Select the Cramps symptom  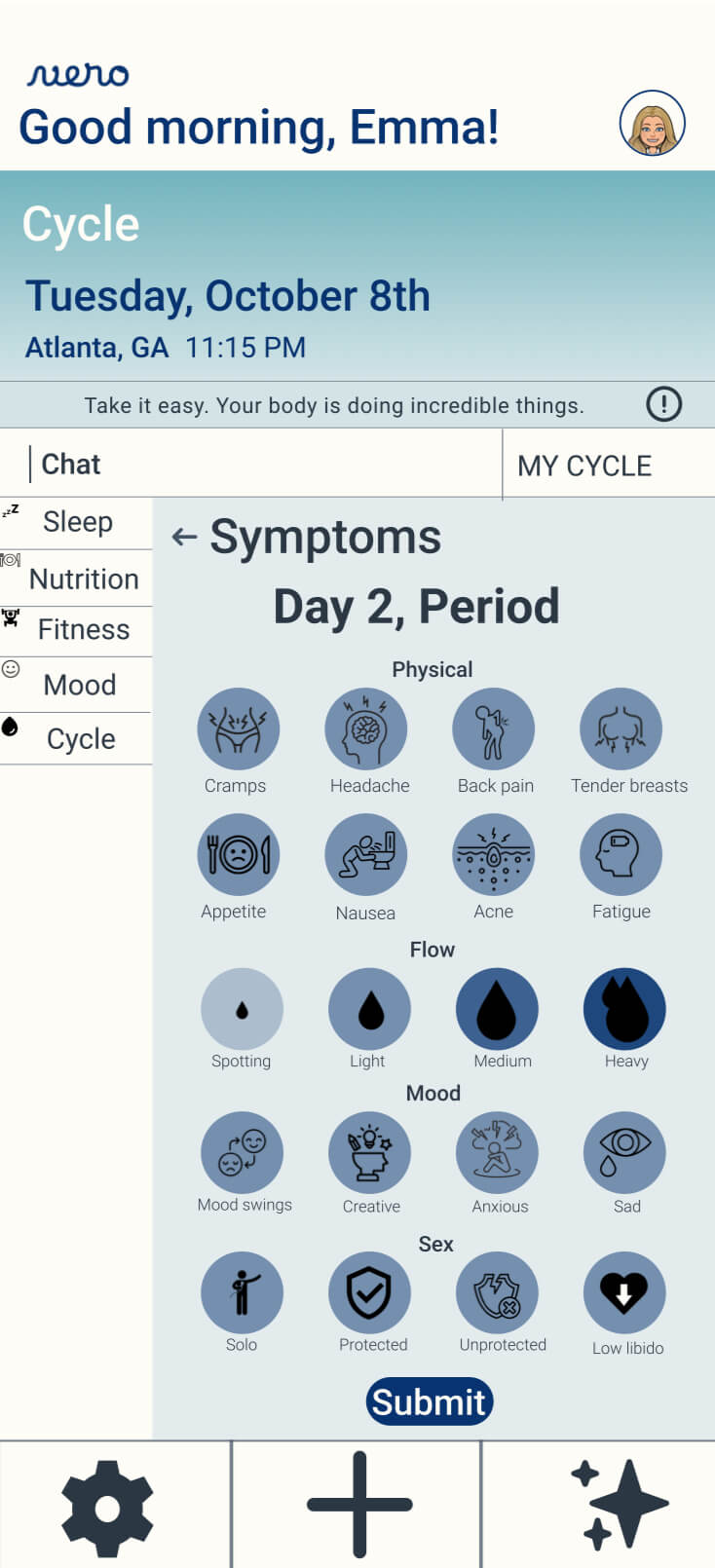[238, 729]
